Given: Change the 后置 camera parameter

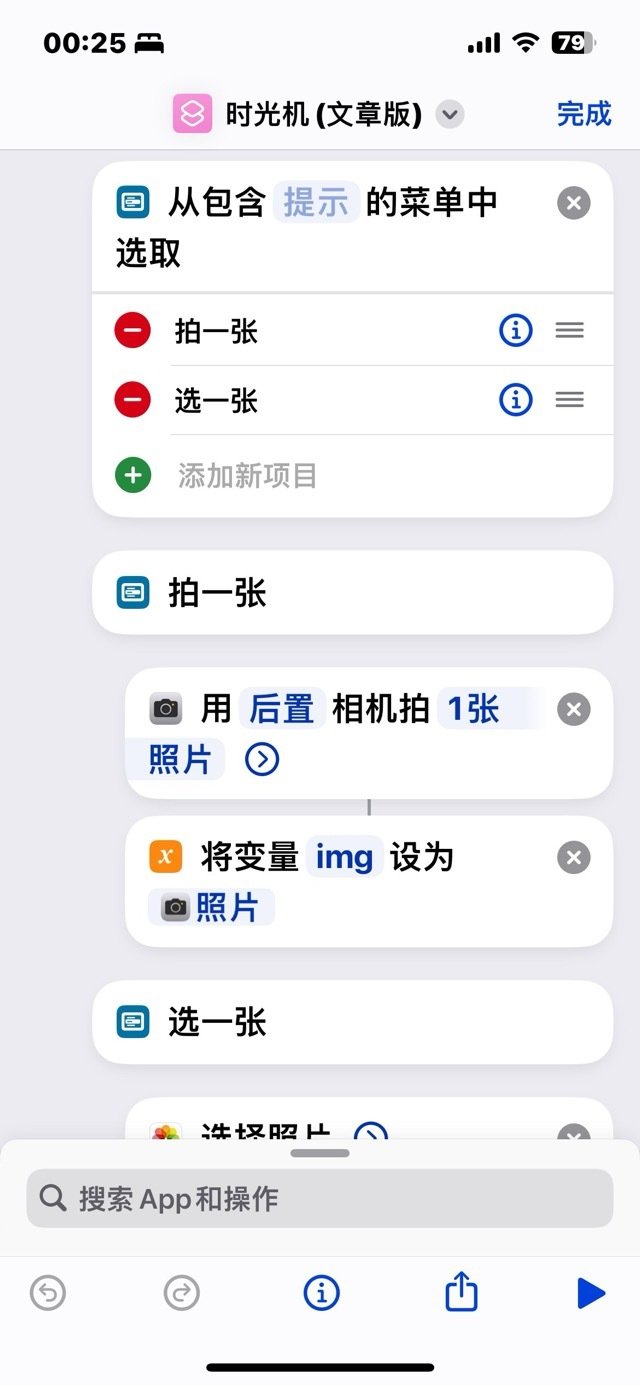Looking at the screenshot, I should (281, 710).
